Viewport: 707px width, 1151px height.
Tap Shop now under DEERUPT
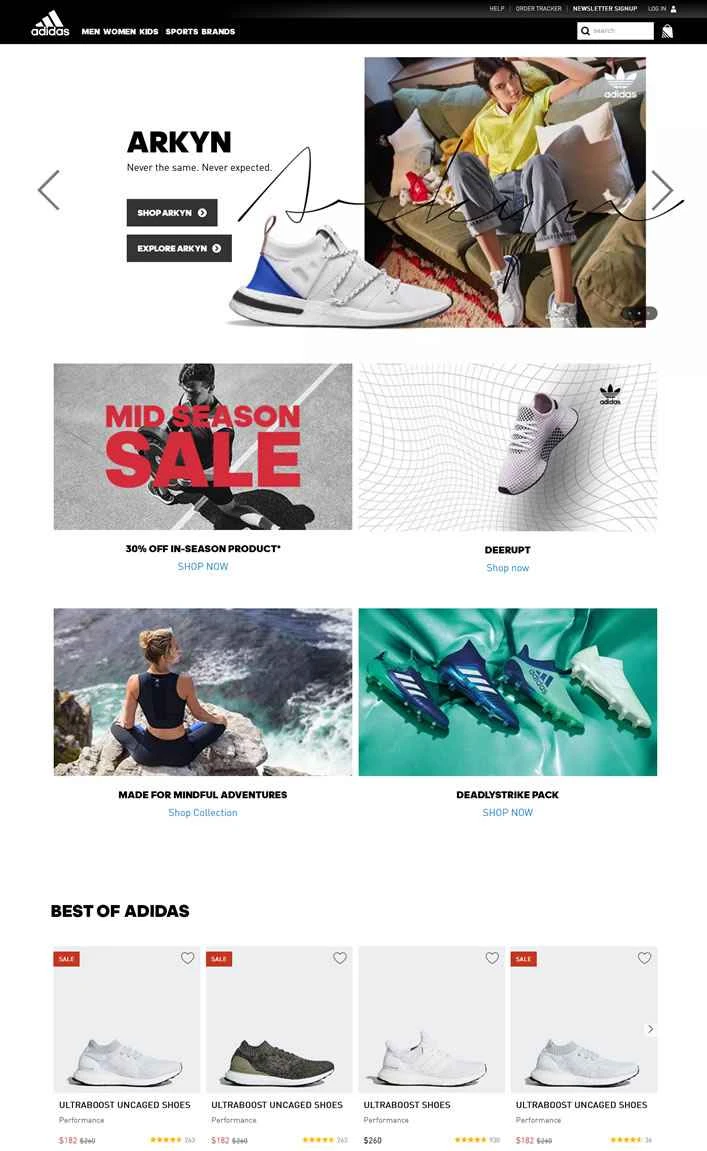[507, 568]
